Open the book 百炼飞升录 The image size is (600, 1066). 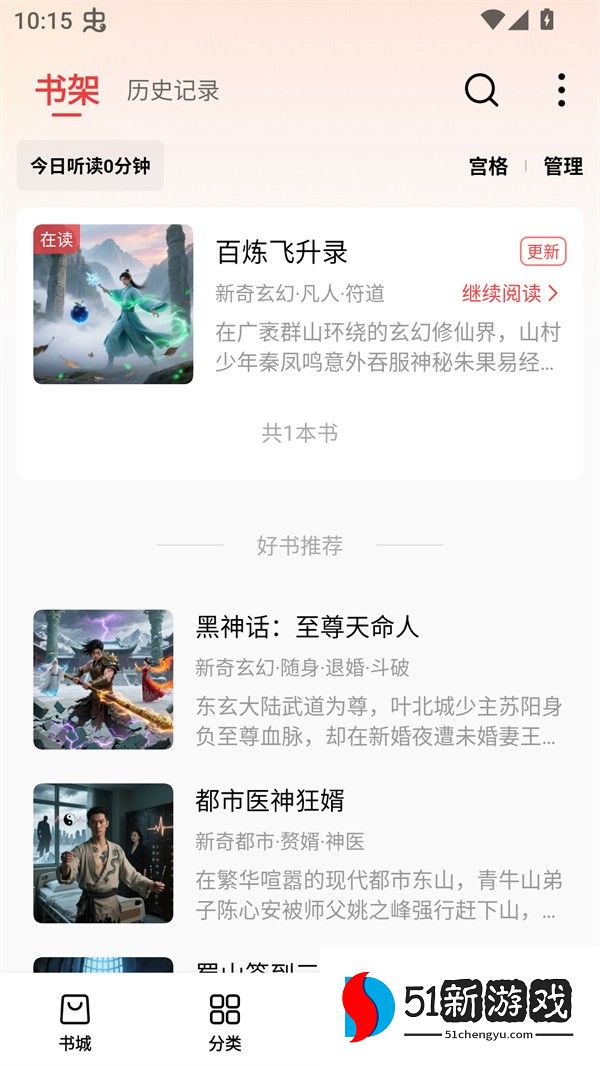coord(281,252)
